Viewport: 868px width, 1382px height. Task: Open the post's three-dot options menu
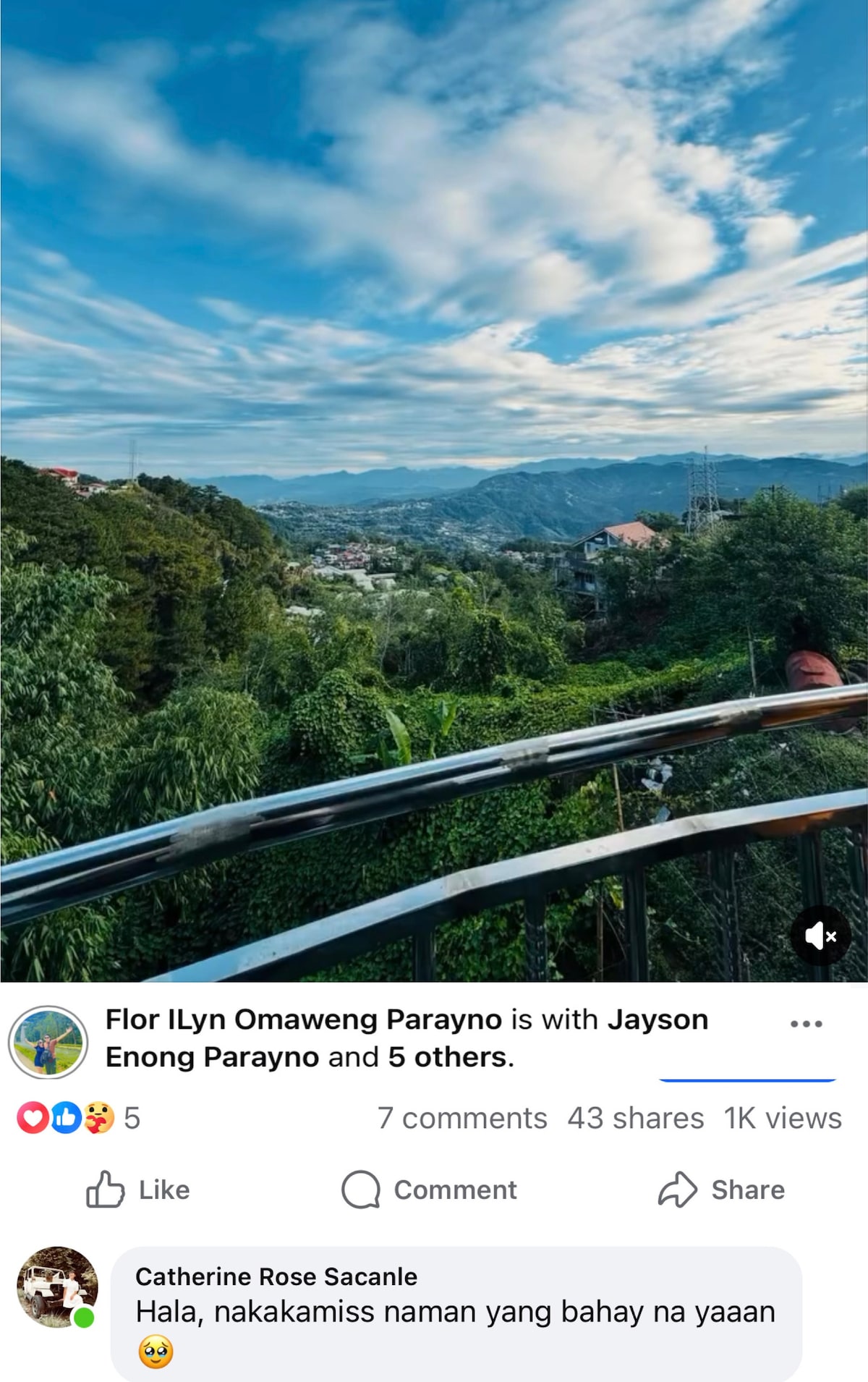806,1024
